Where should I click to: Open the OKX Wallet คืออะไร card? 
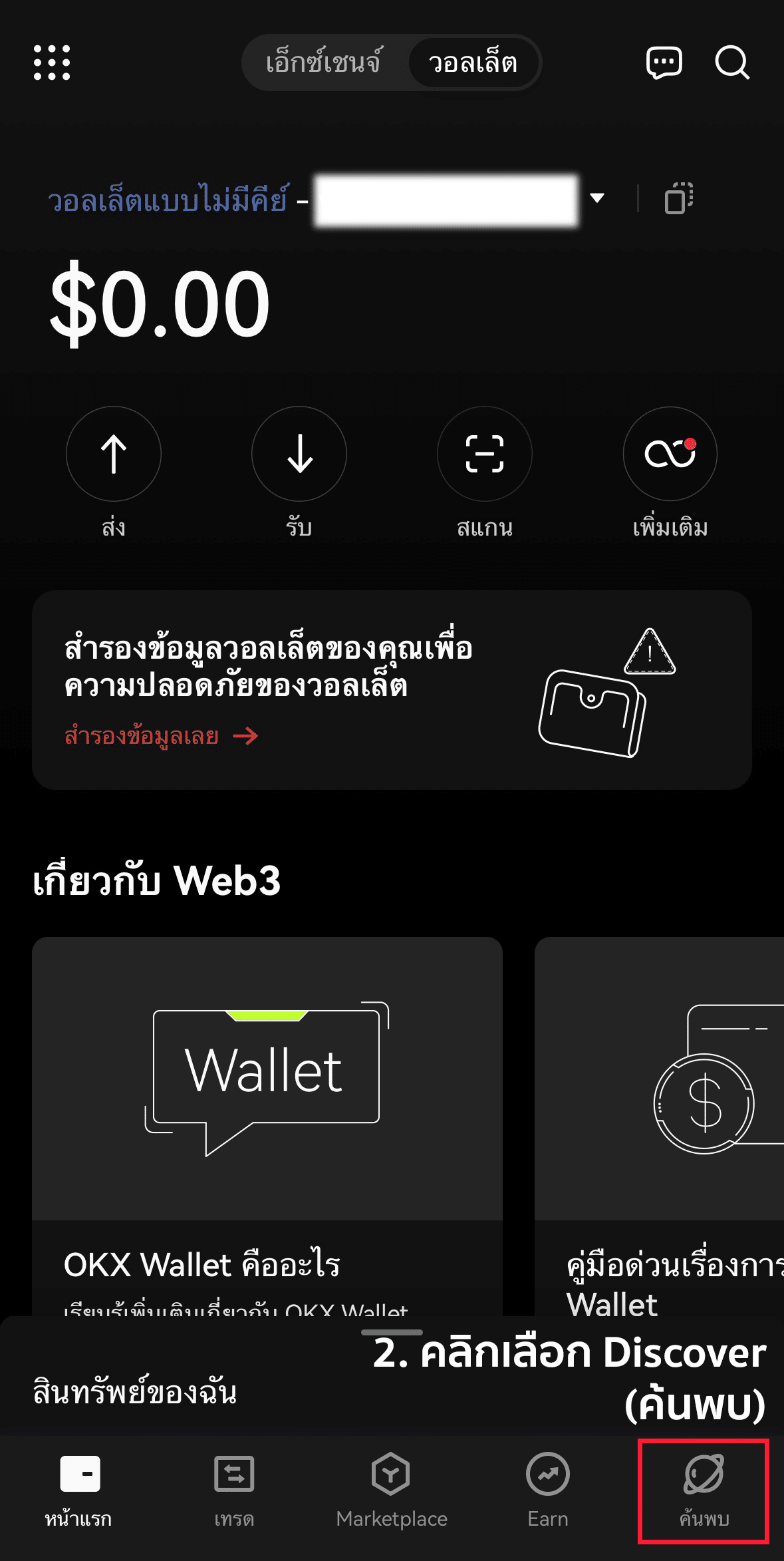coord(267,1125)
